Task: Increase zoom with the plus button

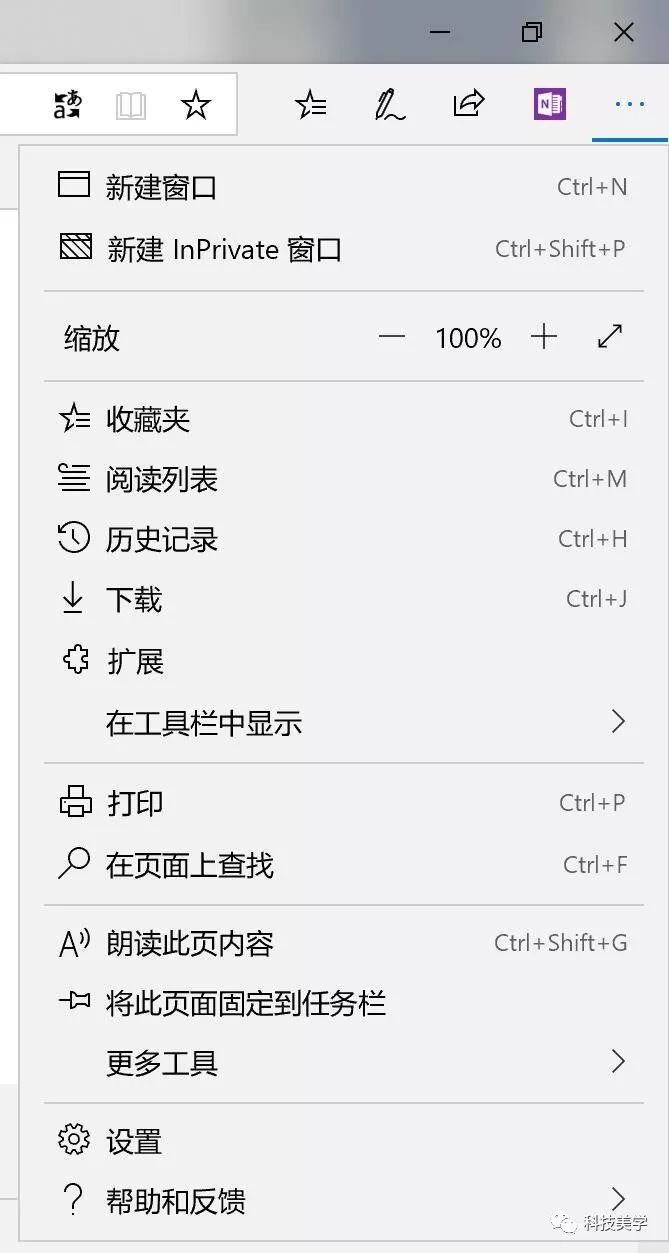Action: click(x=543, y=337)
